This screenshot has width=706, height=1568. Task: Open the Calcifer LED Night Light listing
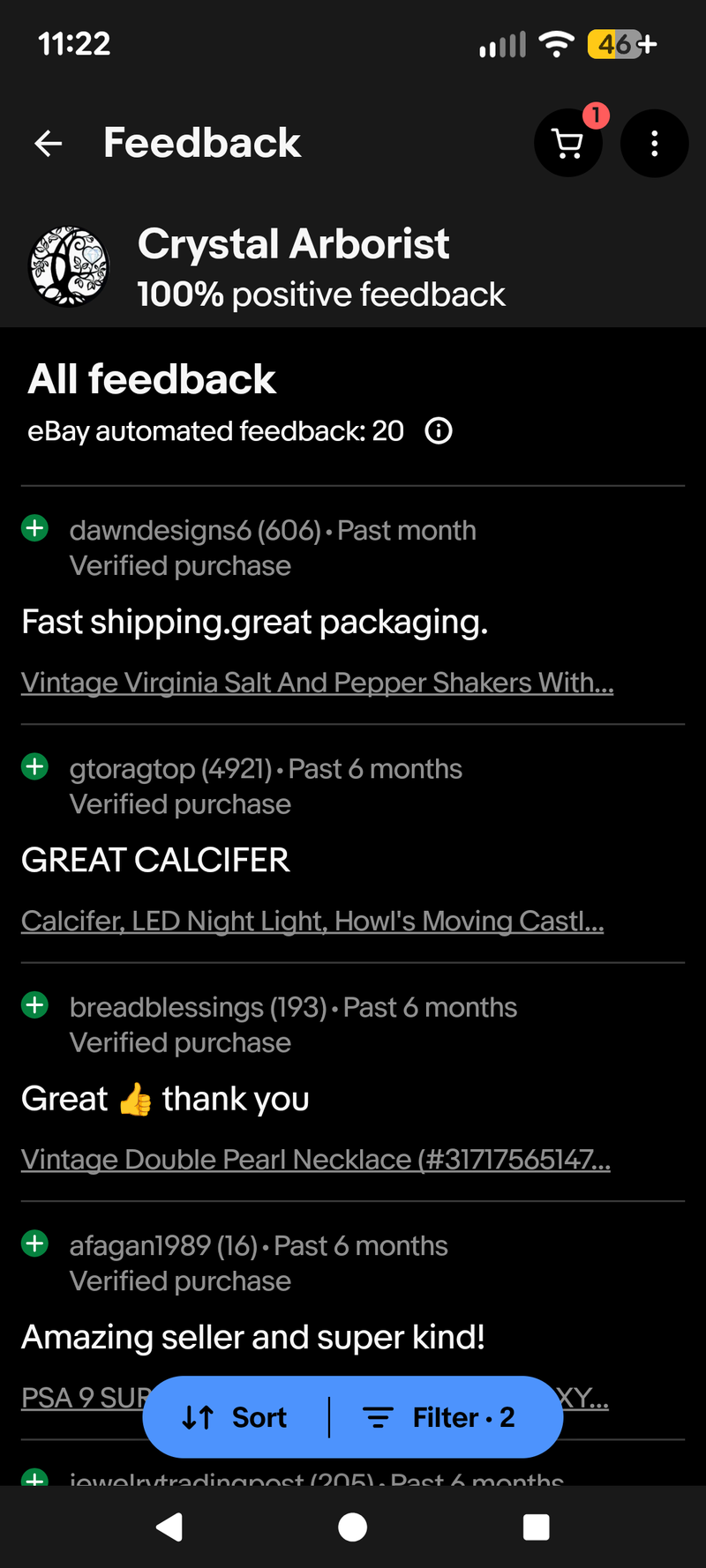click(x=312, y=920)
